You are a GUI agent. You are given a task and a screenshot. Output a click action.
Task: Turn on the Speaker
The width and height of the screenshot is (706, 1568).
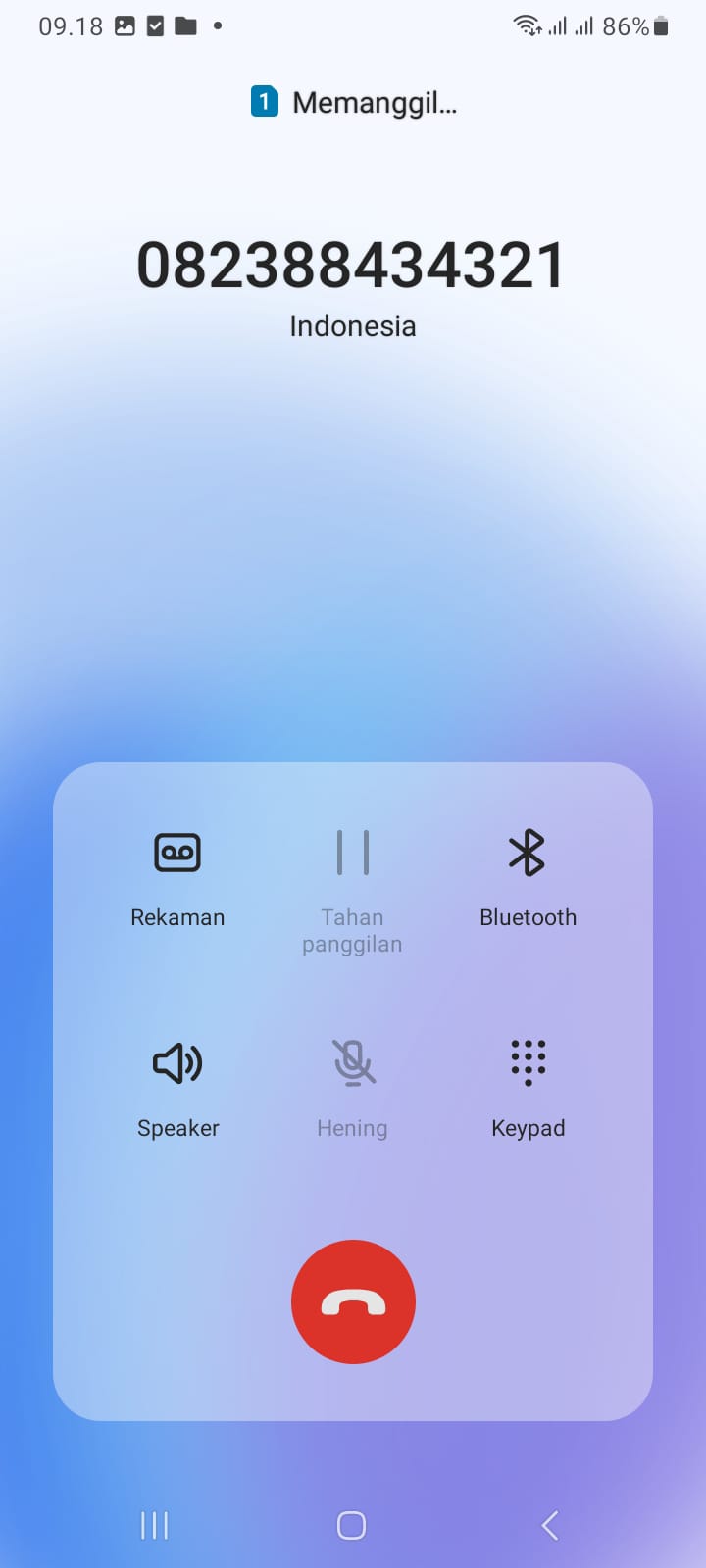(177, 1085)
